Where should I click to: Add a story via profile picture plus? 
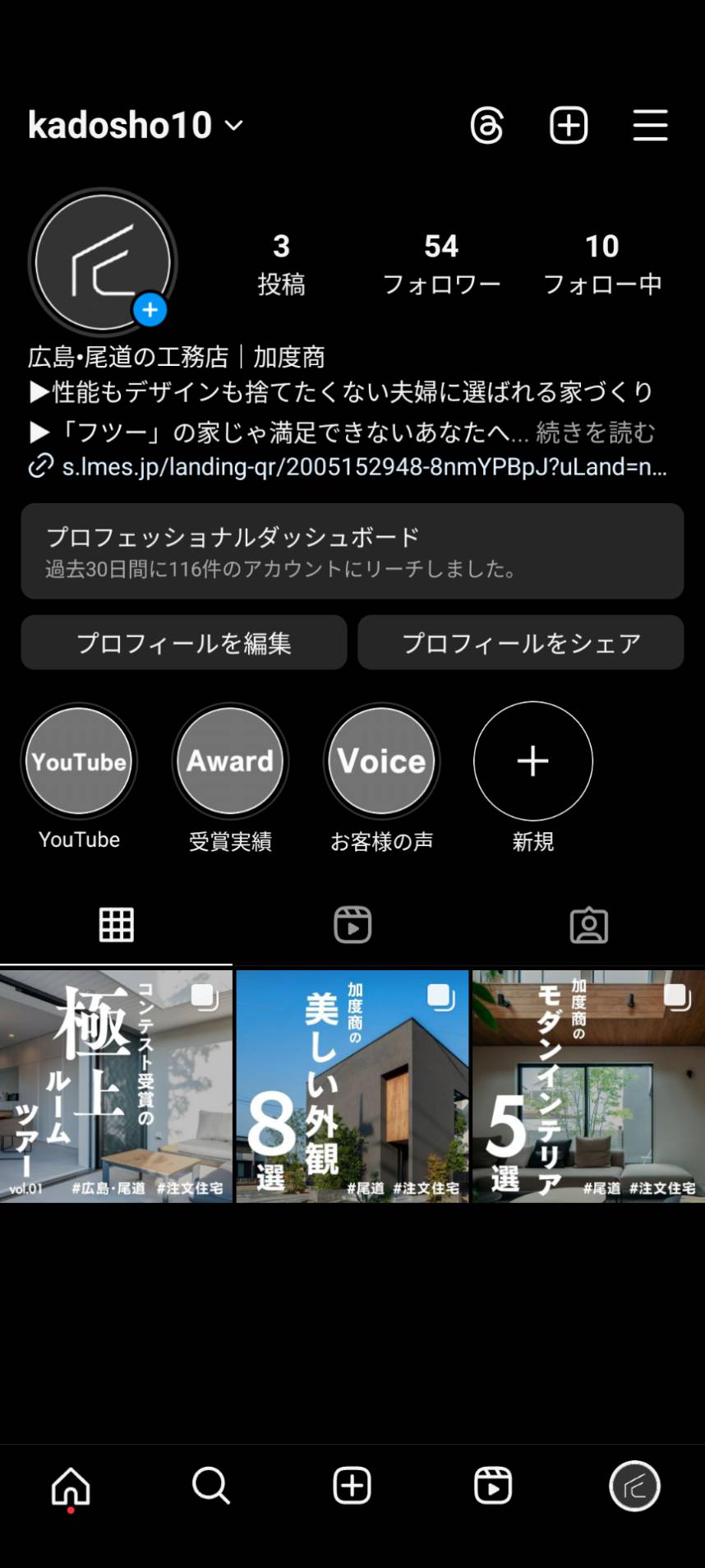[x=150, y=310]
